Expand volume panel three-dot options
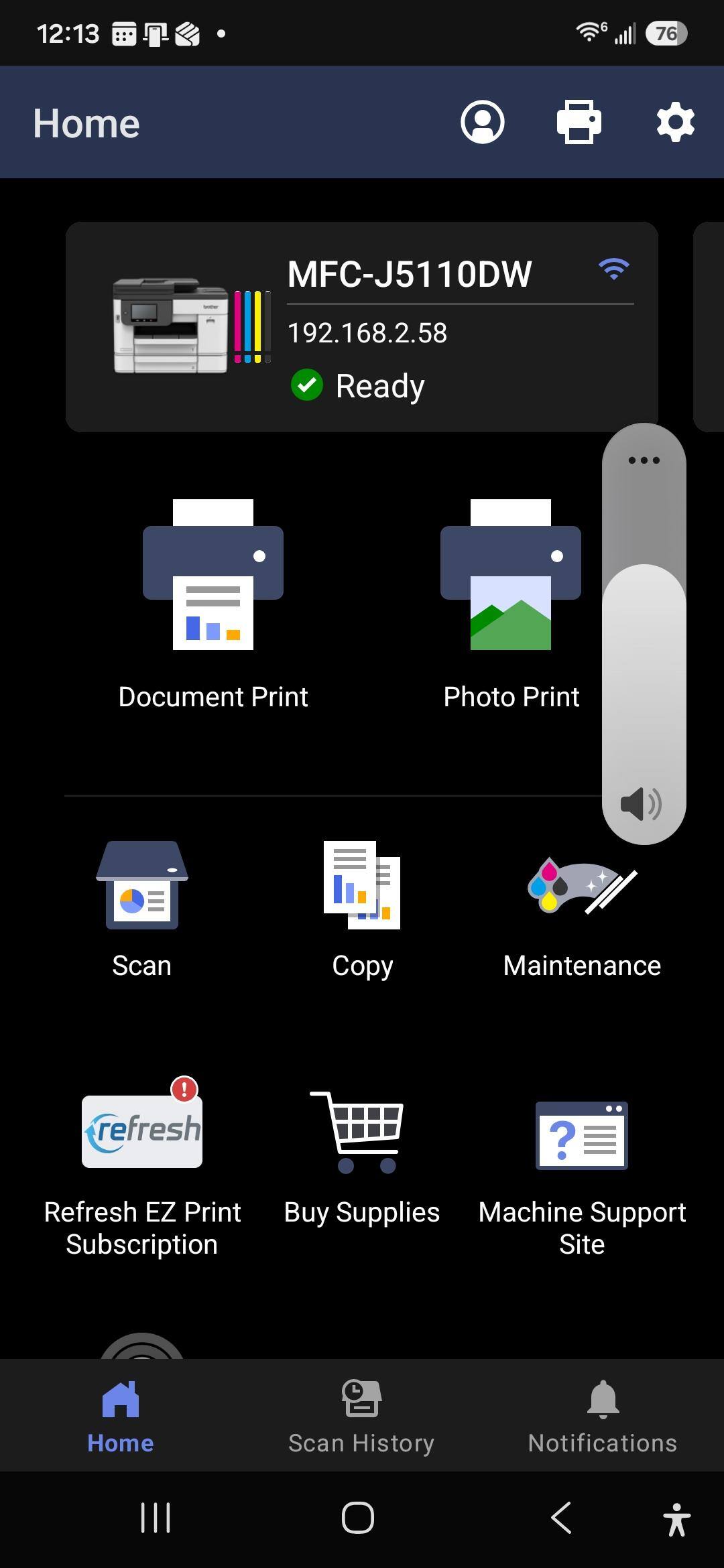The image size is (724, 1568). pos(644,460)
